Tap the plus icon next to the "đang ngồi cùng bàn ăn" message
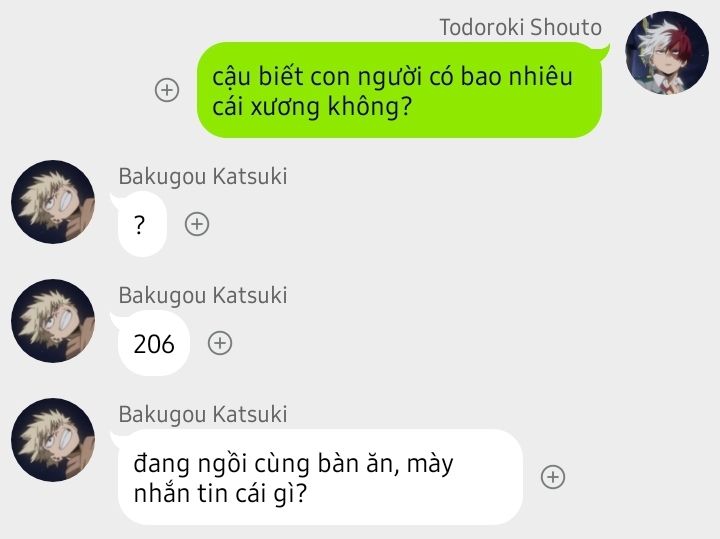Image resolution: width=720 pixels, height=539 pixels. click(x=553, y=477)
